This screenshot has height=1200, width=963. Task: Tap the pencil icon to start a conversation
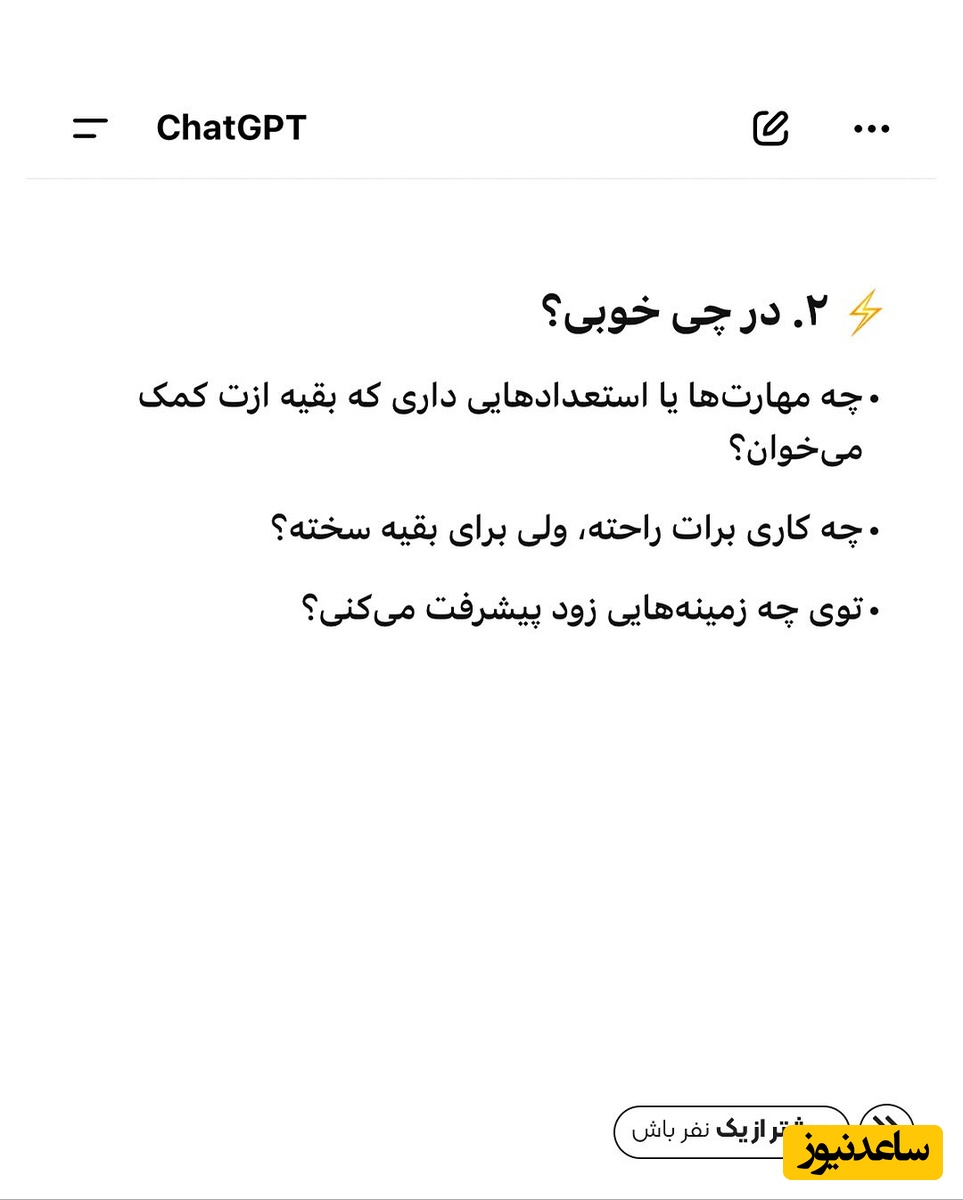pos(770,127)
